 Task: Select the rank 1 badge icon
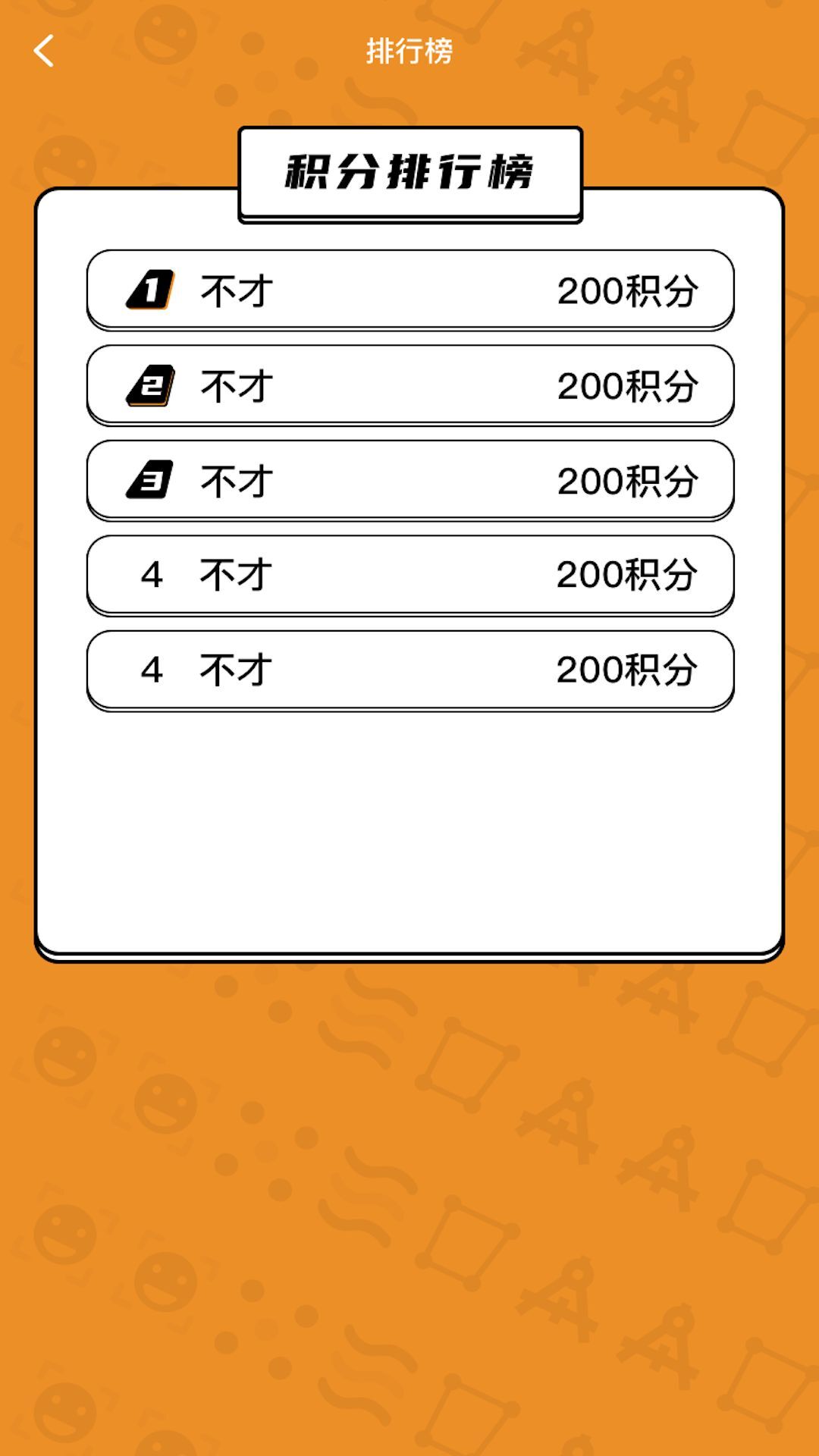pyautogui.click(x=150, y=290)
